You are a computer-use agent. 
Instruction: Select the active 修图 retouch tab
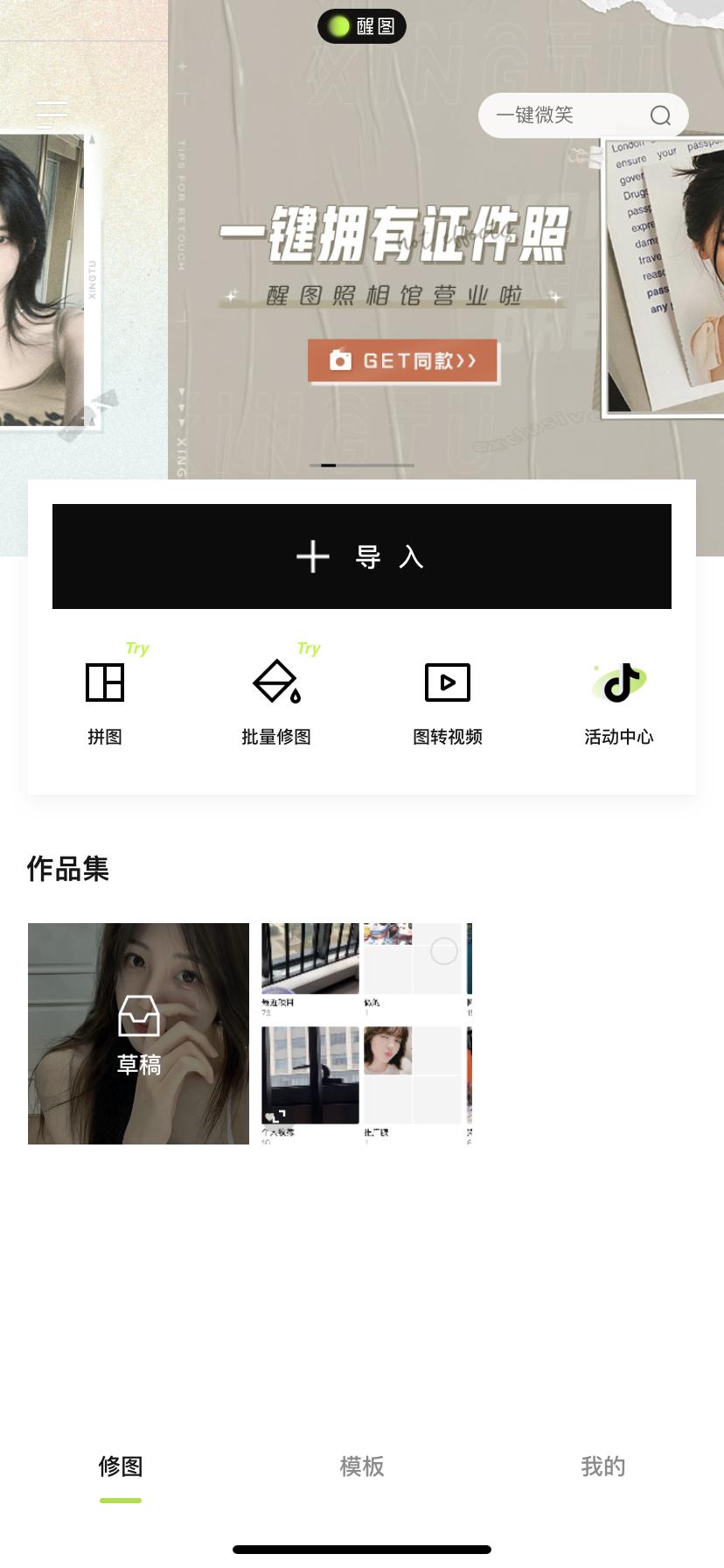click(x=122, y=1466)
